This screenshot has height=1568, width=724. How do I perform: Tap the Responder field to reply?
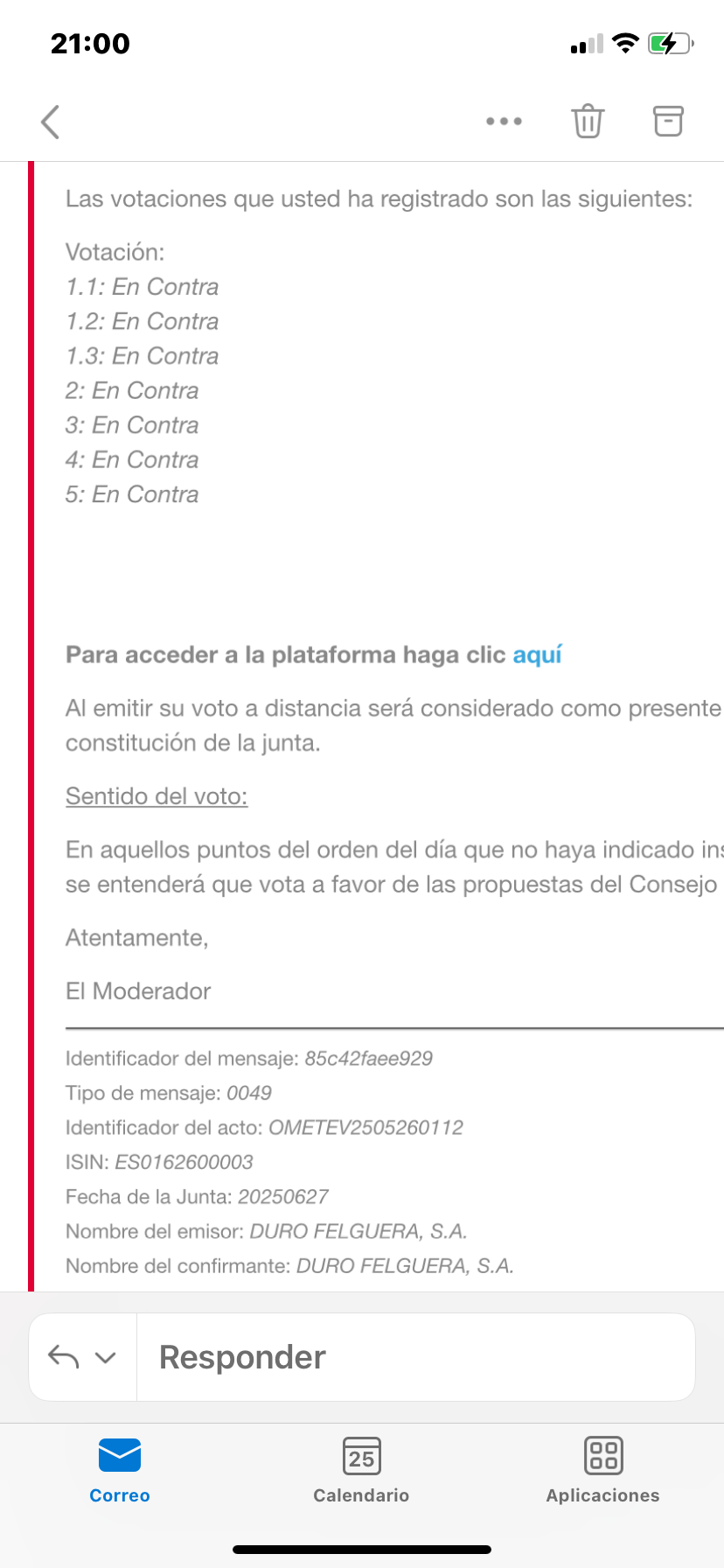[x=415, y=1357]
